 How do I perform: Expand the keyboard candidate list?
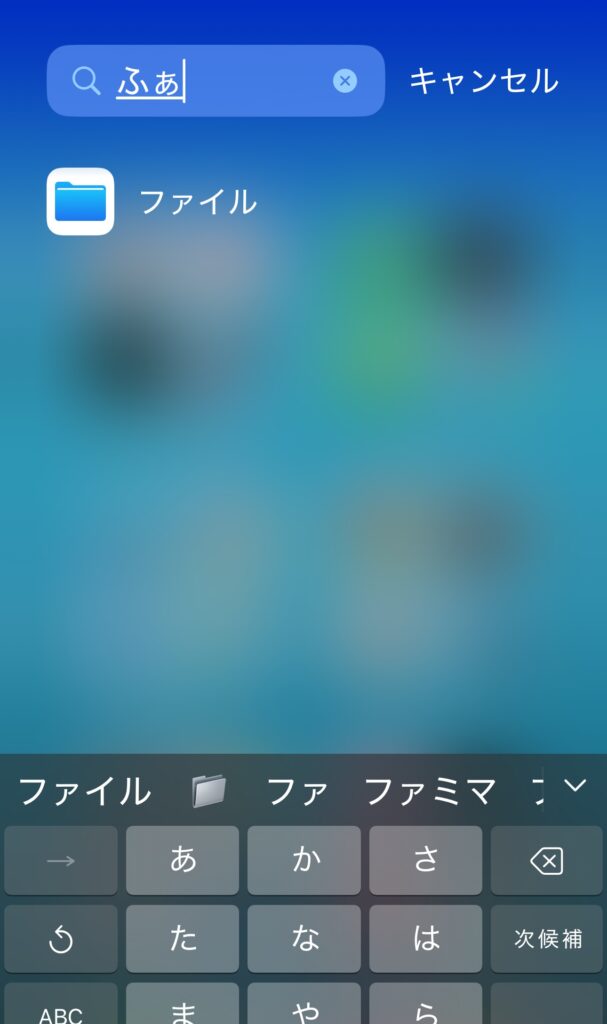click(574, 786)
